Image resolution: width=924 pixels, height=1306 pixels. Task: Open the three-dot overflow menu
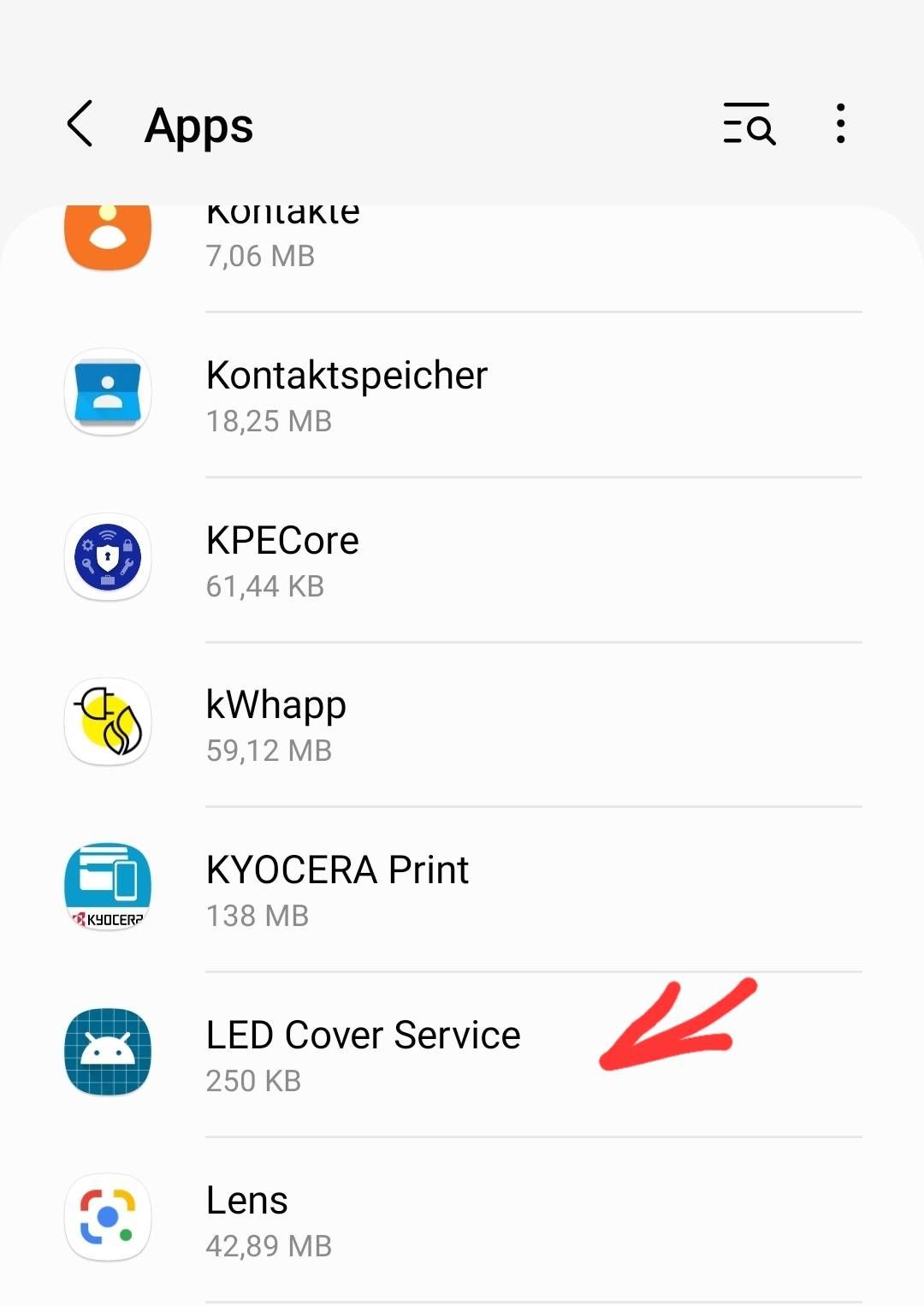pos(840,124)
